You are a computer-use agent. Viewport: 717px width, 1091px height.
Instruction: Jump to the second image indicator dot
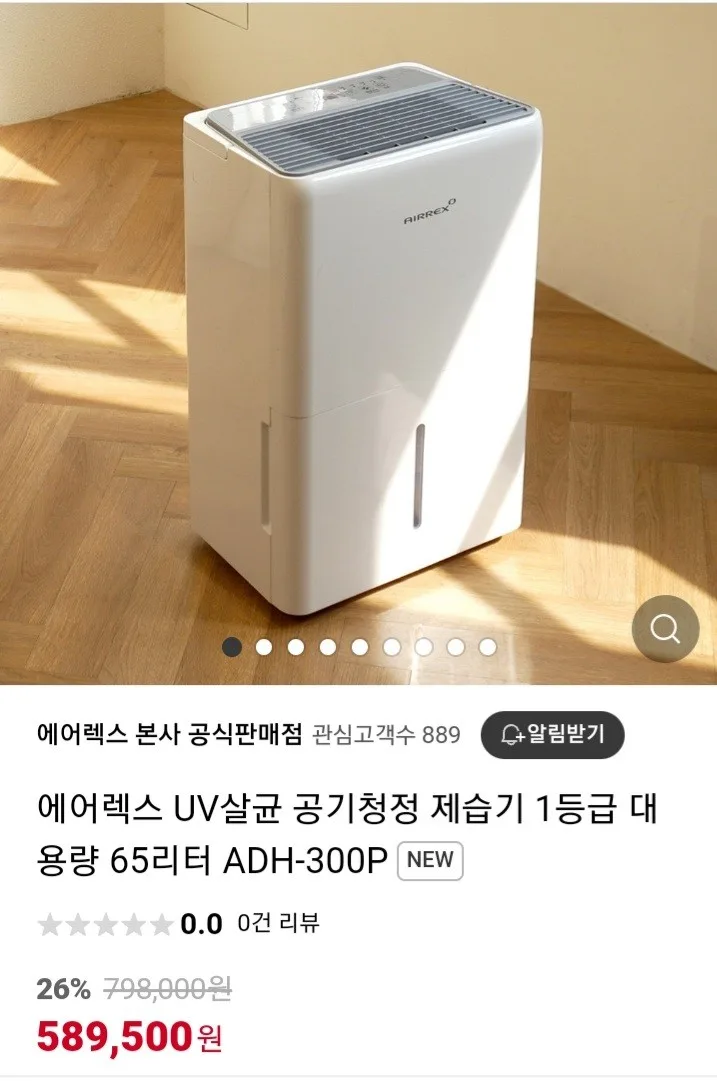(x=264, y=647)
